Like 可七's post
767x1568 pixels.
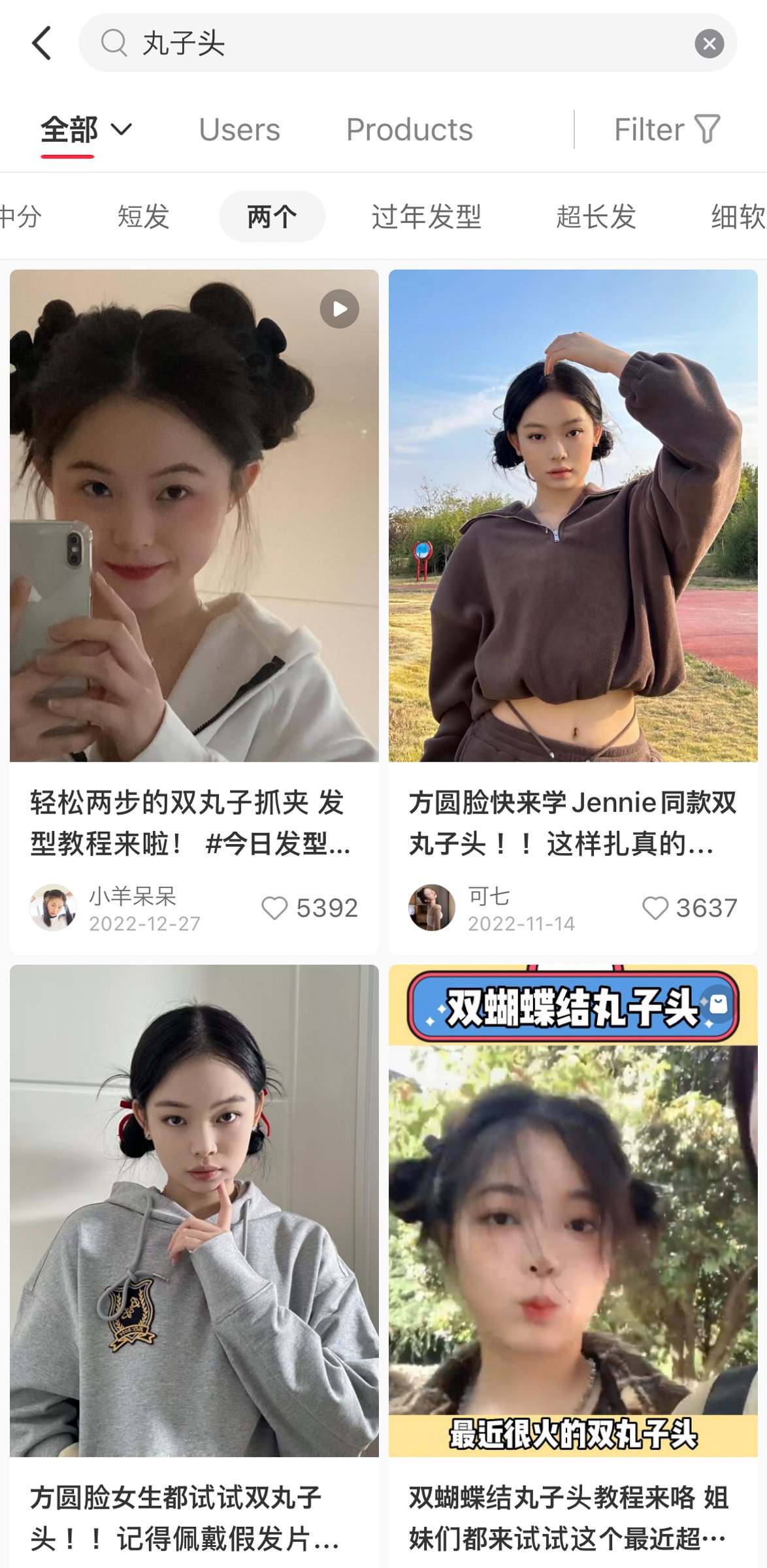tap(655, 907)
